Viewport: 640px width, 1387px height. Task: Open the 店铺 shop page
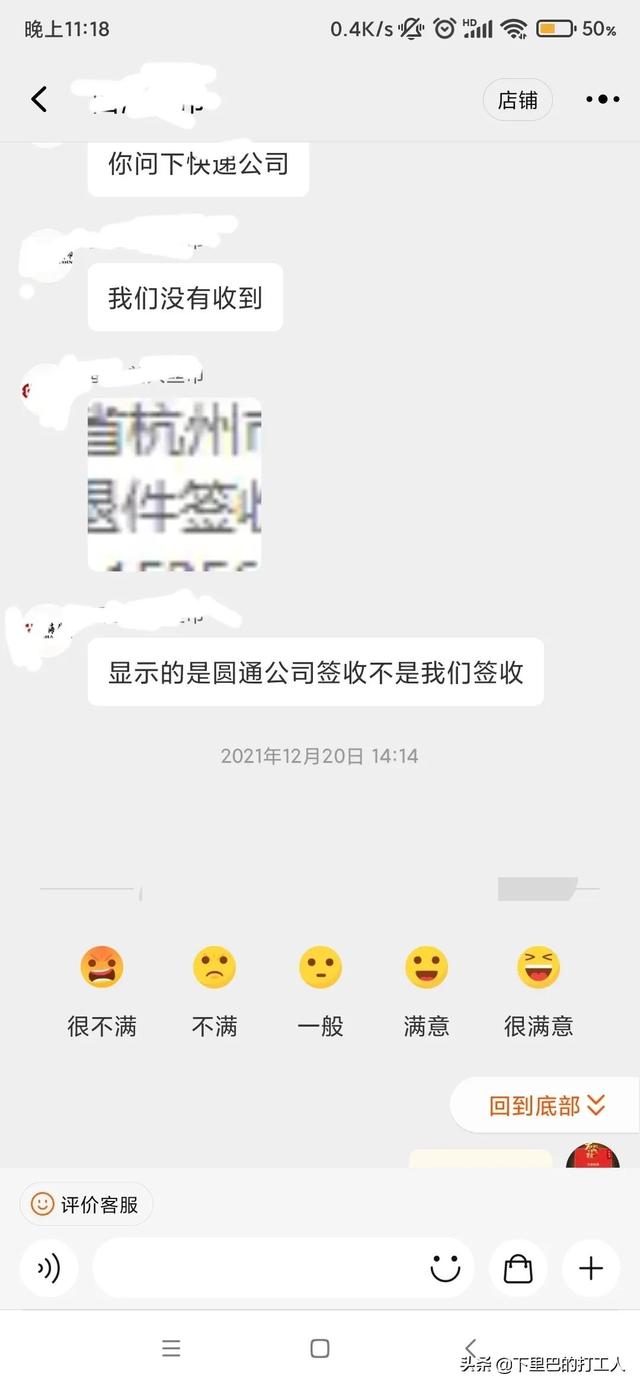tap(518, 100)
